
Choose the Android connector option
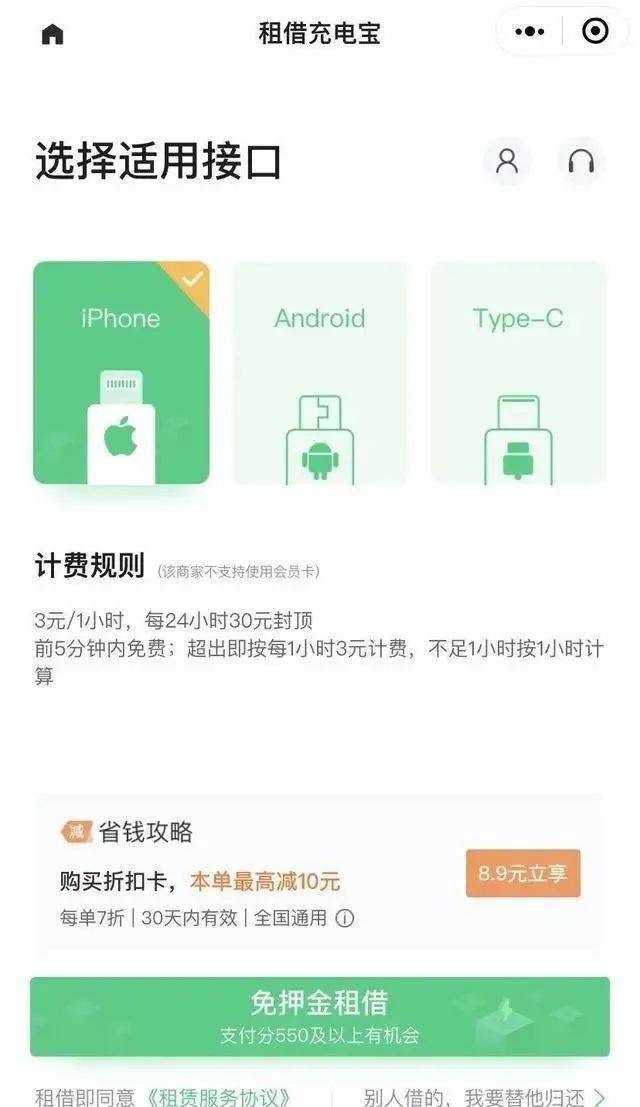pyautogui.click(x=320, y=373)
